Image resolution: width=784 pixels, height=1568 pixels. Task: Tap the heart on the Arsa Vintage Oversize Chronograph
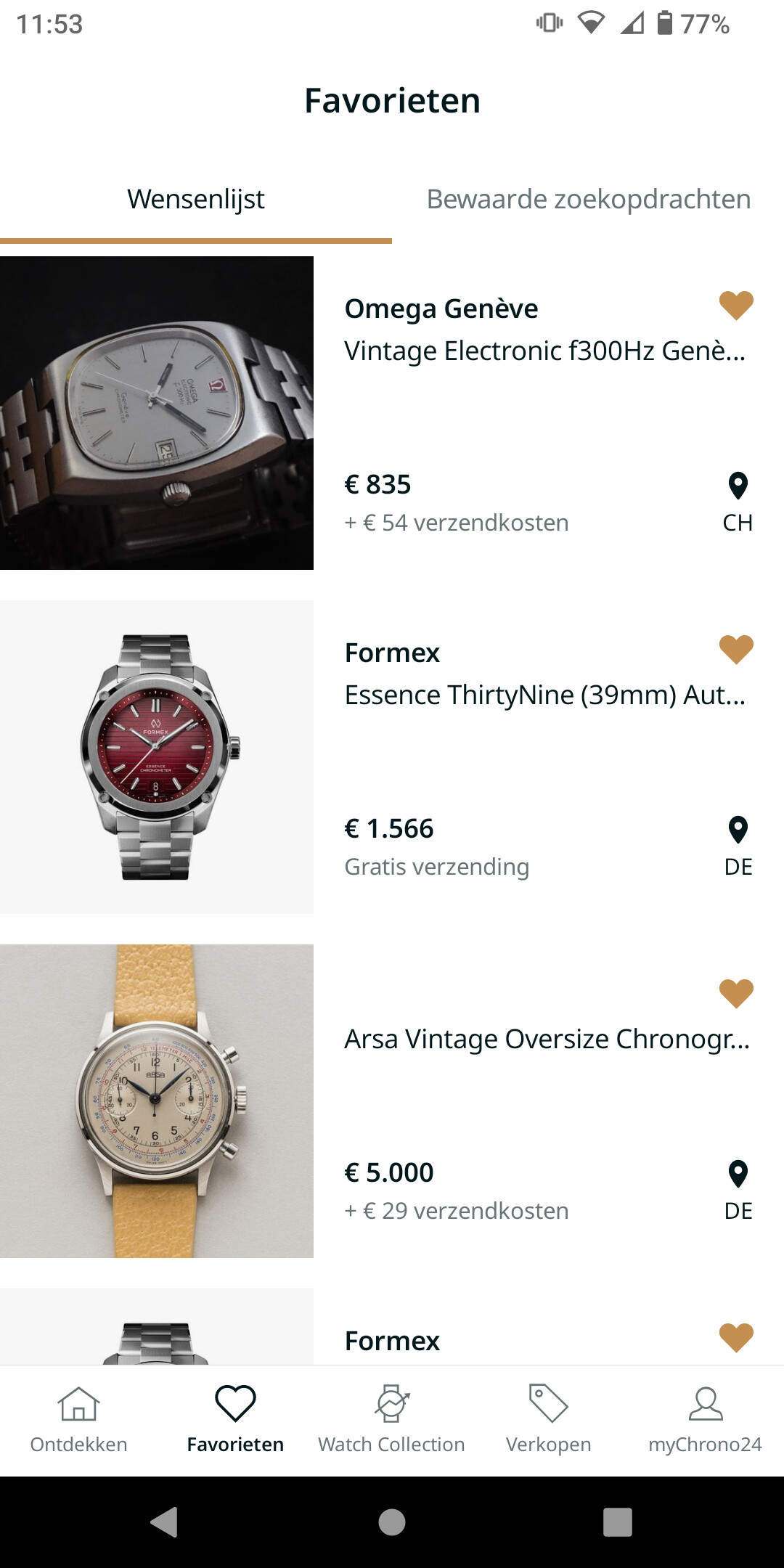[x=736, y=994]
